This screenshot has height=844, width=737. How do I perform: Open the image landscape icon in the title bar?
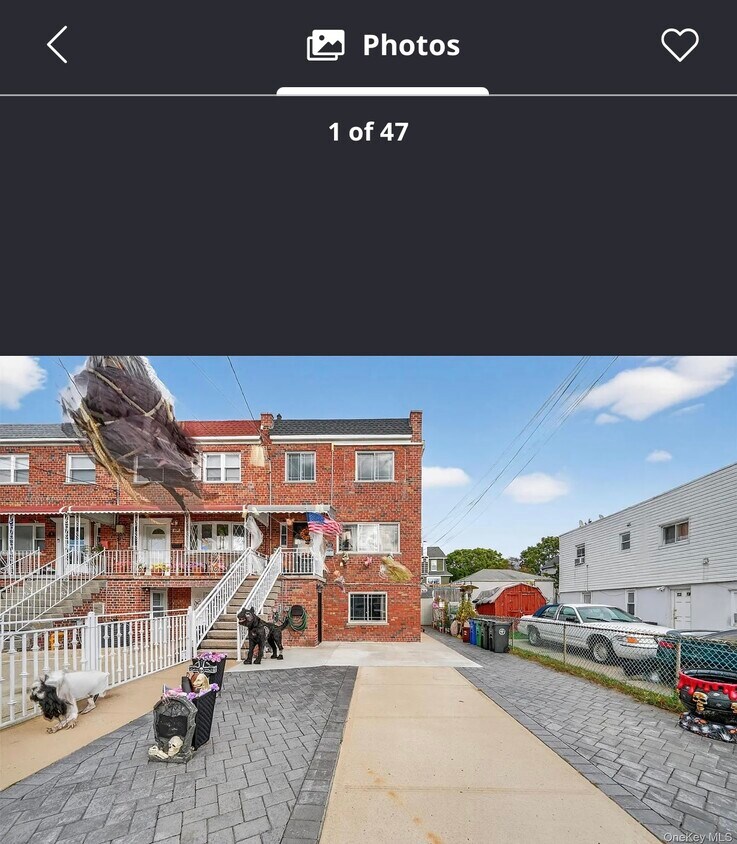327,44
